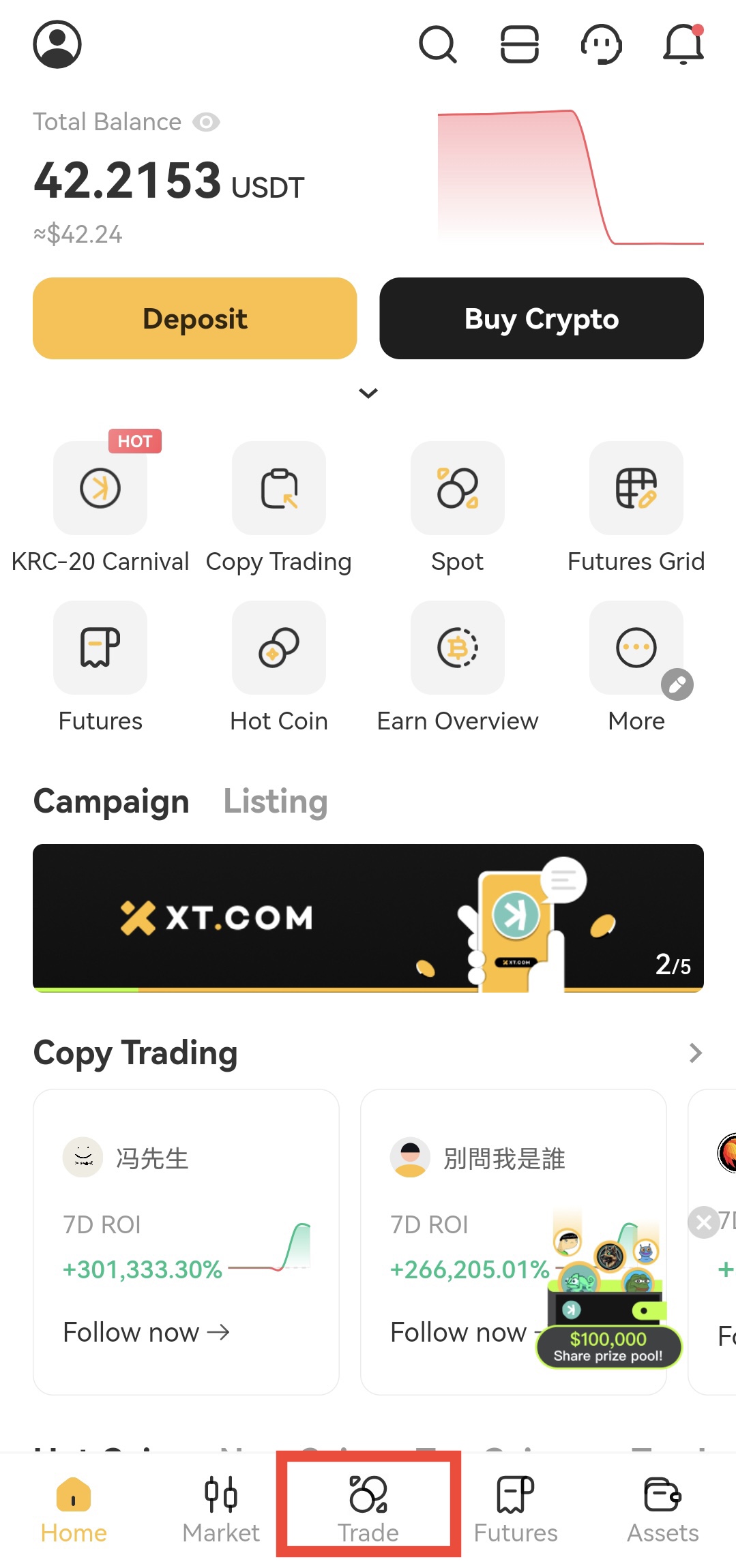Open the Copy Trading shortcut icon
The image size is (736, 1568).
point(279,488)
